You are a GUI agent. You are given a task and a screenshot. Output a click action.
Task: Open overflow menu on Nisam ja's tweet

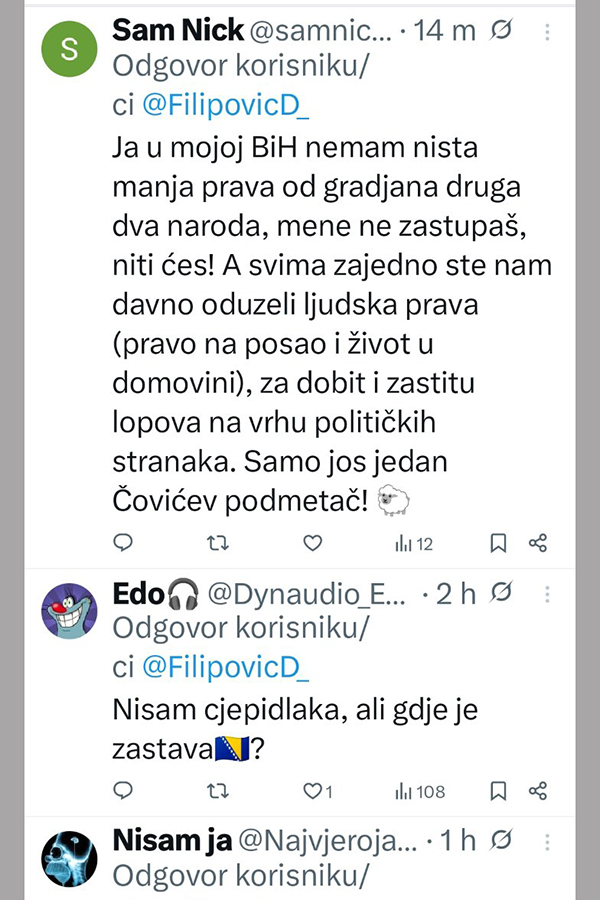546,841
